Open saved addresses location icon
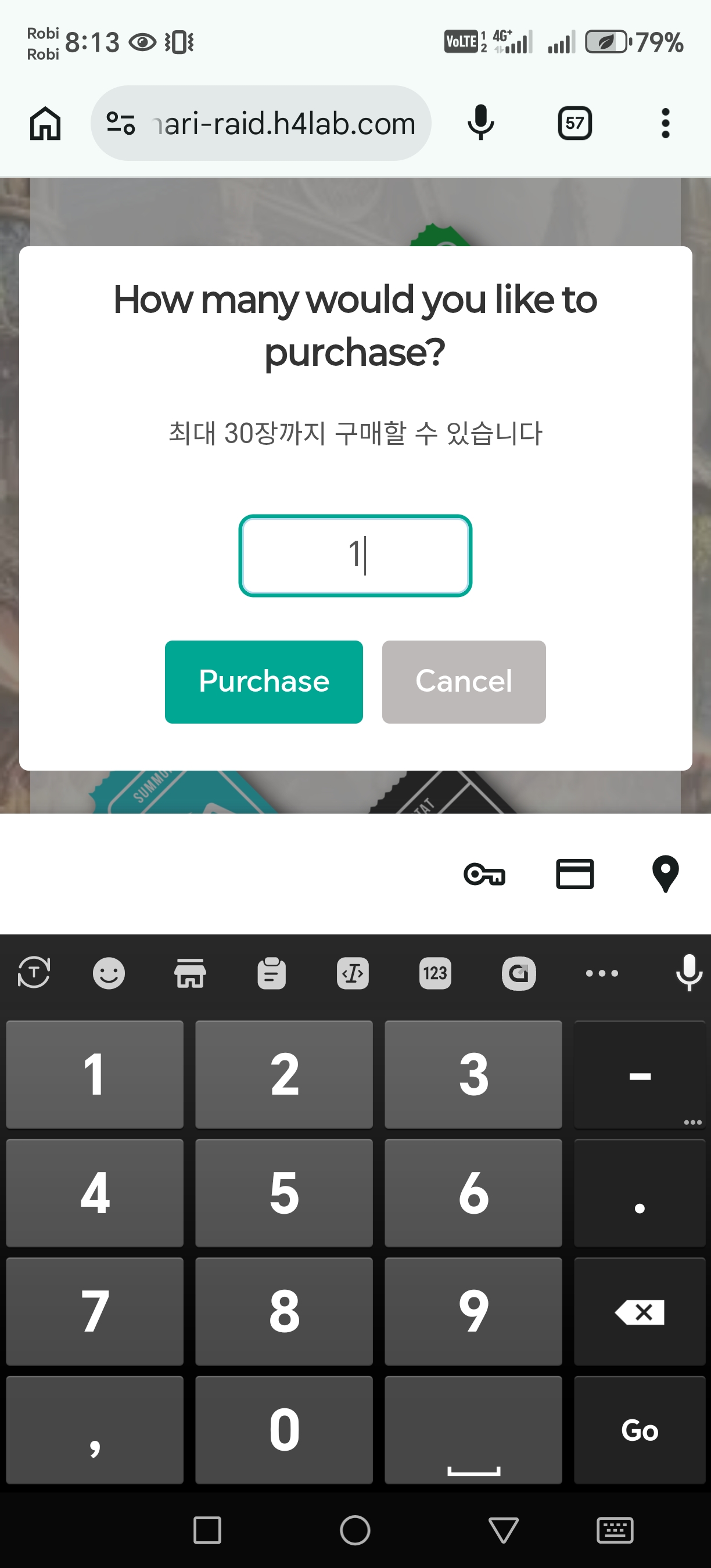The image size is (711, 1568). coord(665,874)
